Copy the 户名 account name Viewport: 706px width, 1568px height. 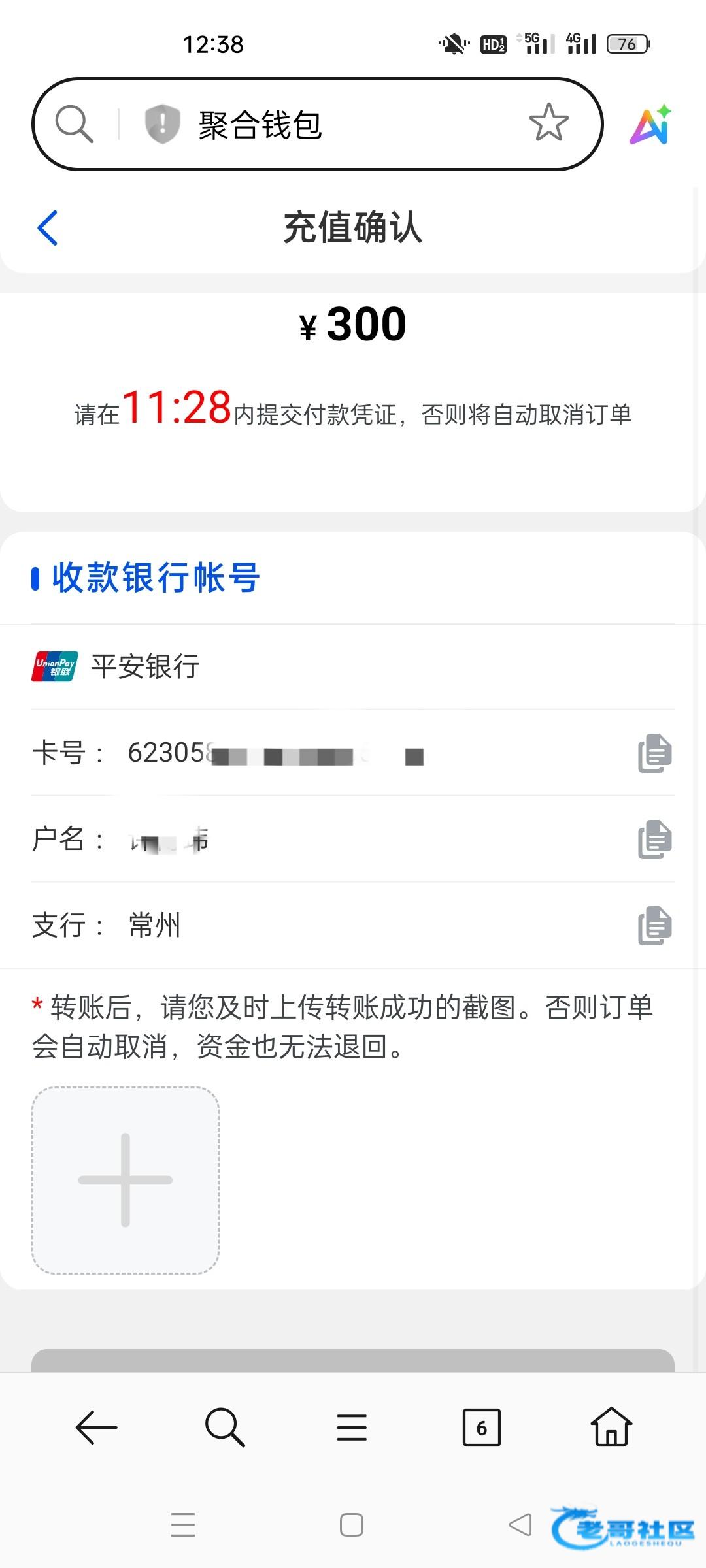coord(654,840)
